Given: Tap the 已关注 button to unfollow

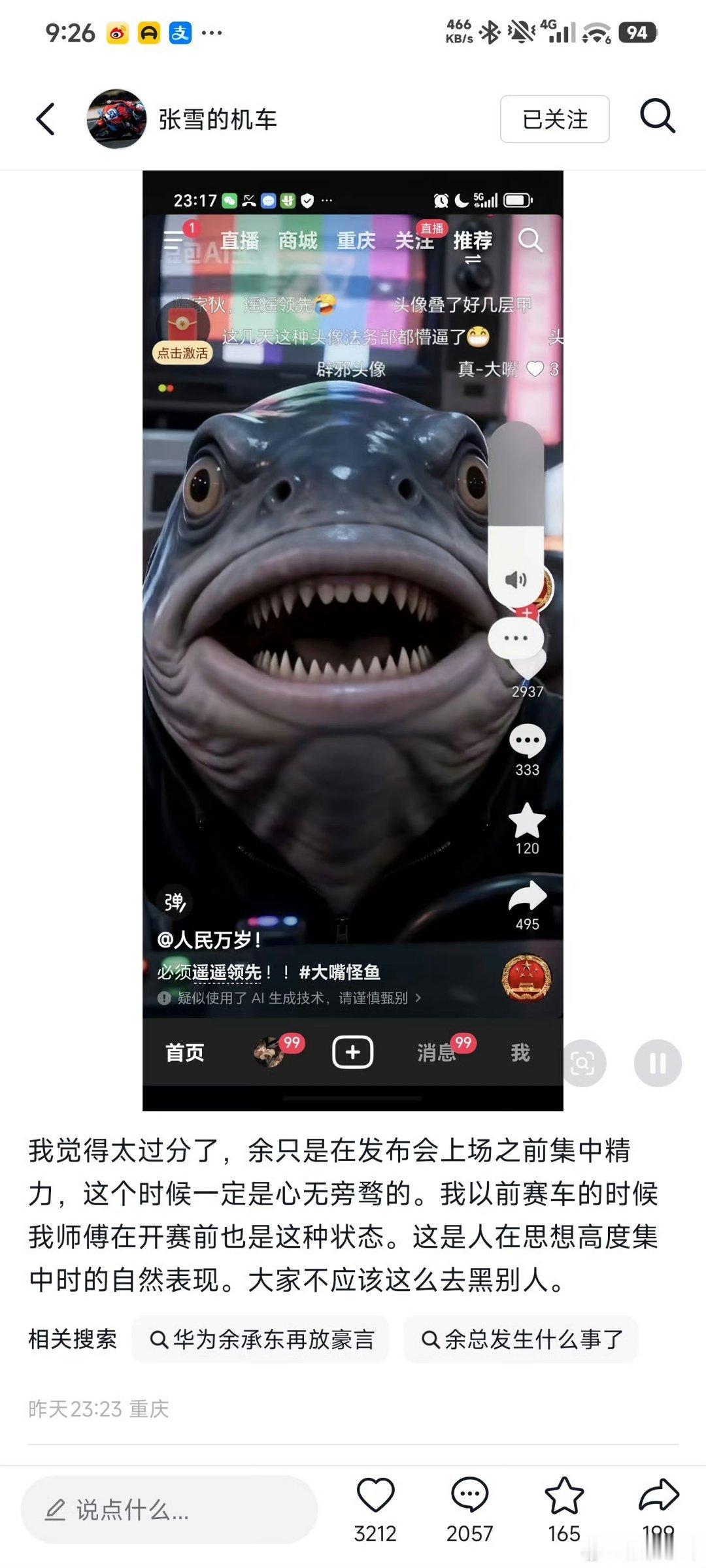Looking at the screenshot, I should [x=553, y=118].
